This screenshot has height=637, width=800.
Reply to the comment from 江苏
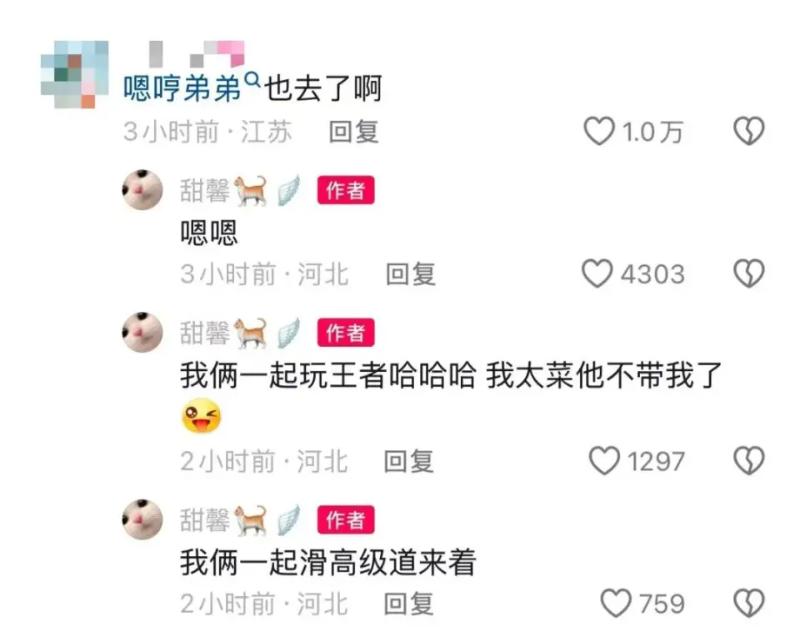tap(353, 131)
